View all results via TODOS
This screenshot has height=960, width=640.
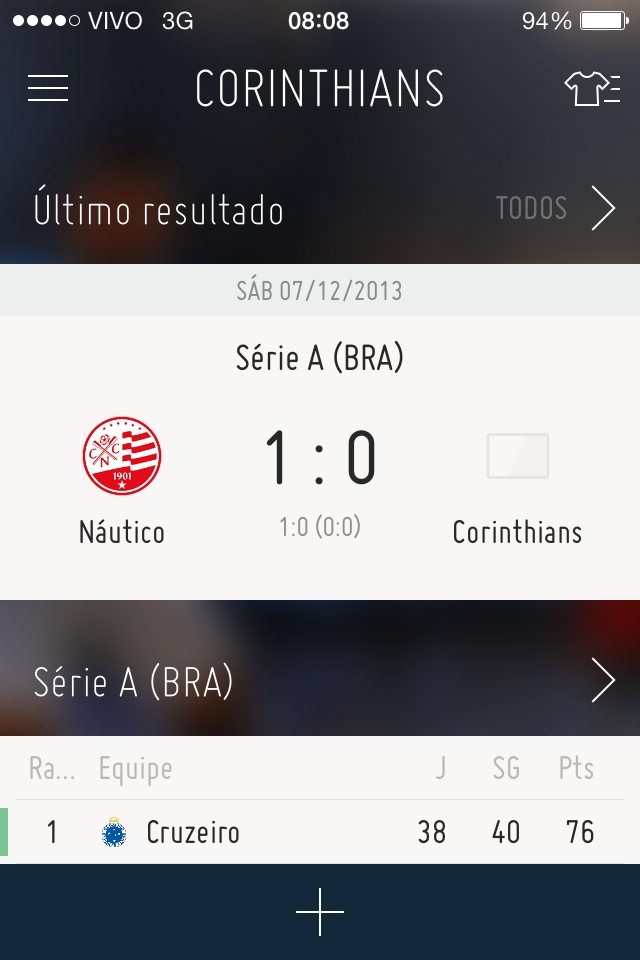point(555,208)
